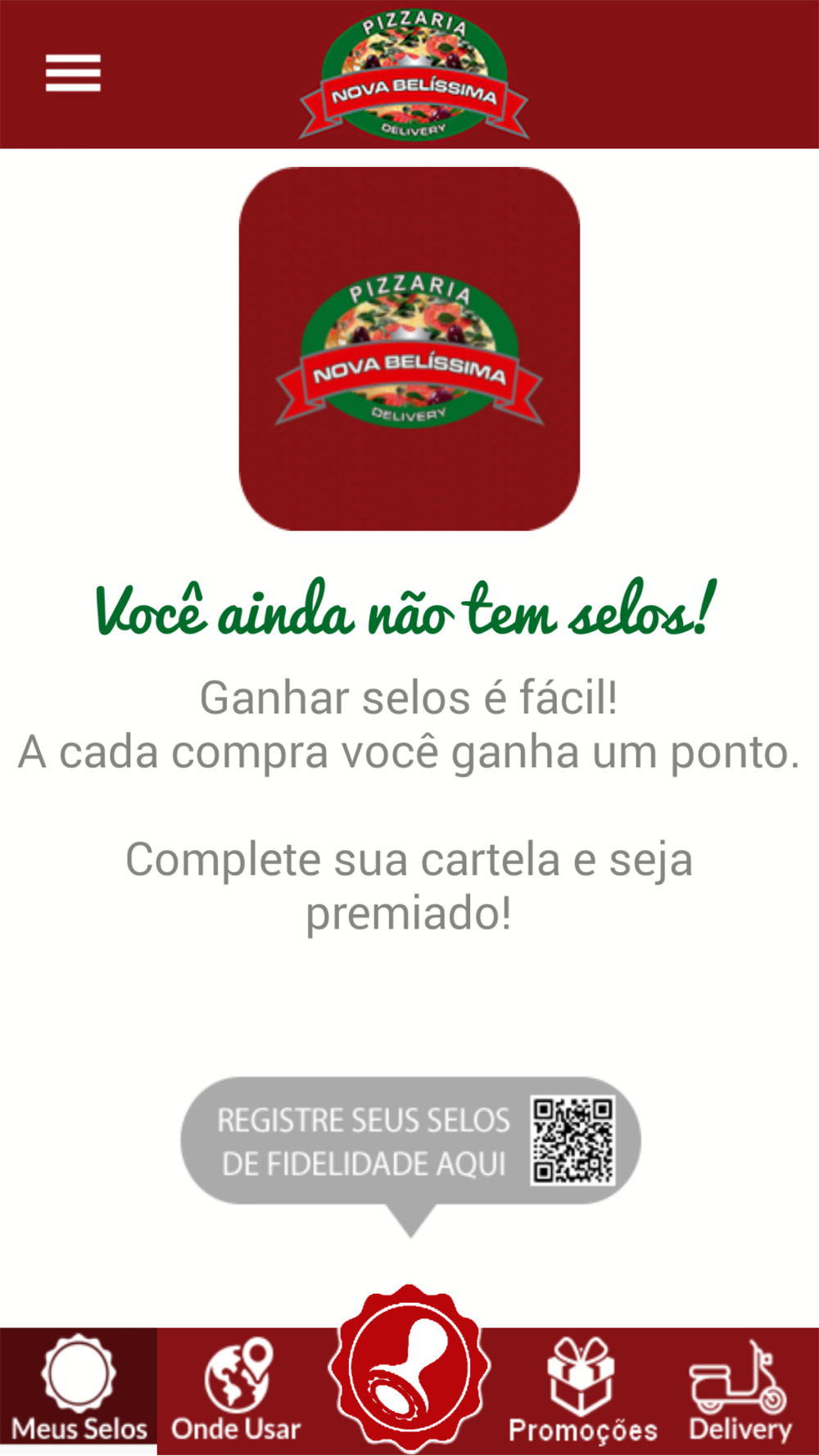Switch to the Meus Selos tab
Image resolution: width=819 pixels, height=1456 pixels.
tap(79, 1390)
